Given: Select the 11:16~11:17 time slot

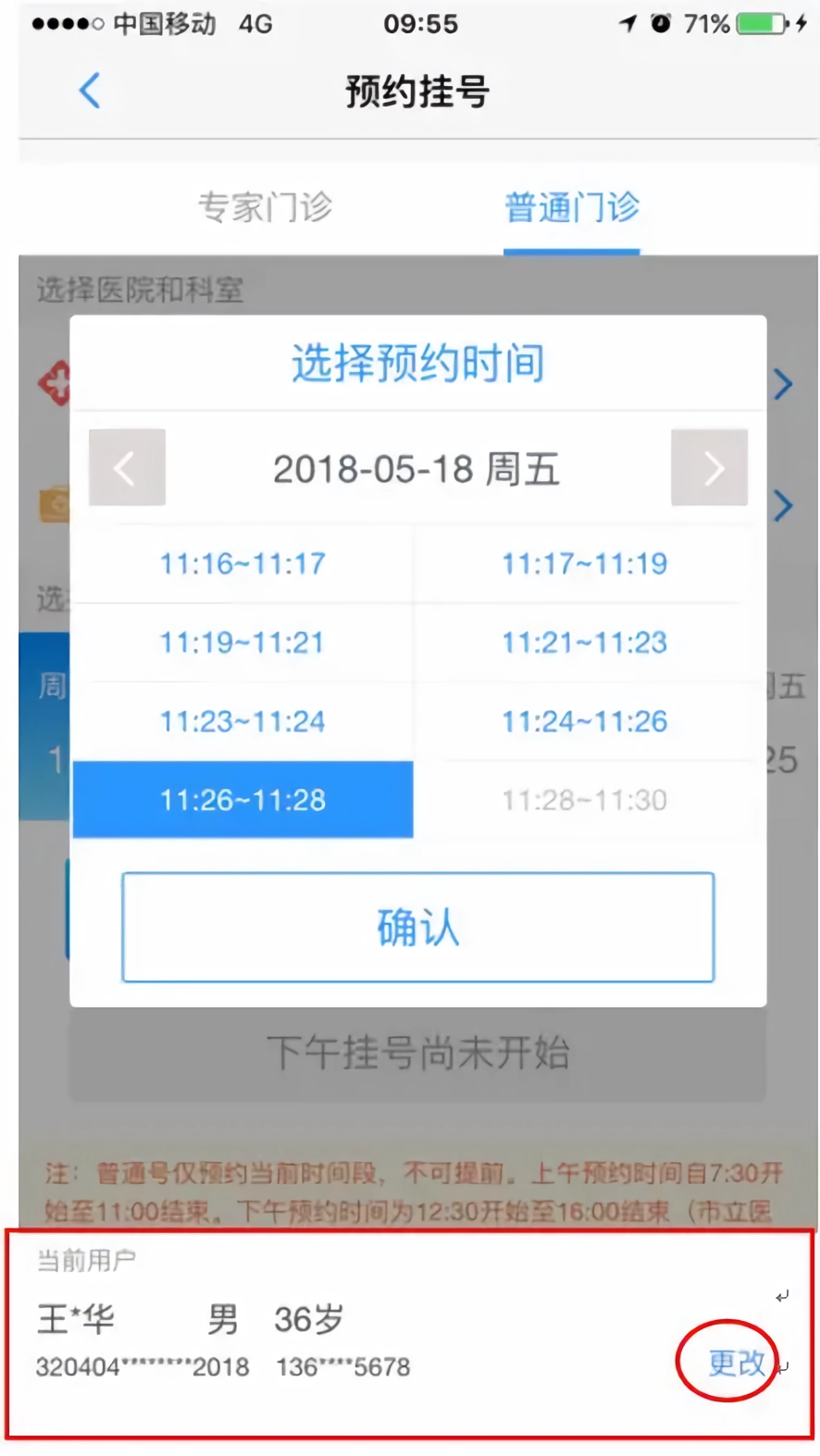Looking at the screenshot, I should coord(242,563).
